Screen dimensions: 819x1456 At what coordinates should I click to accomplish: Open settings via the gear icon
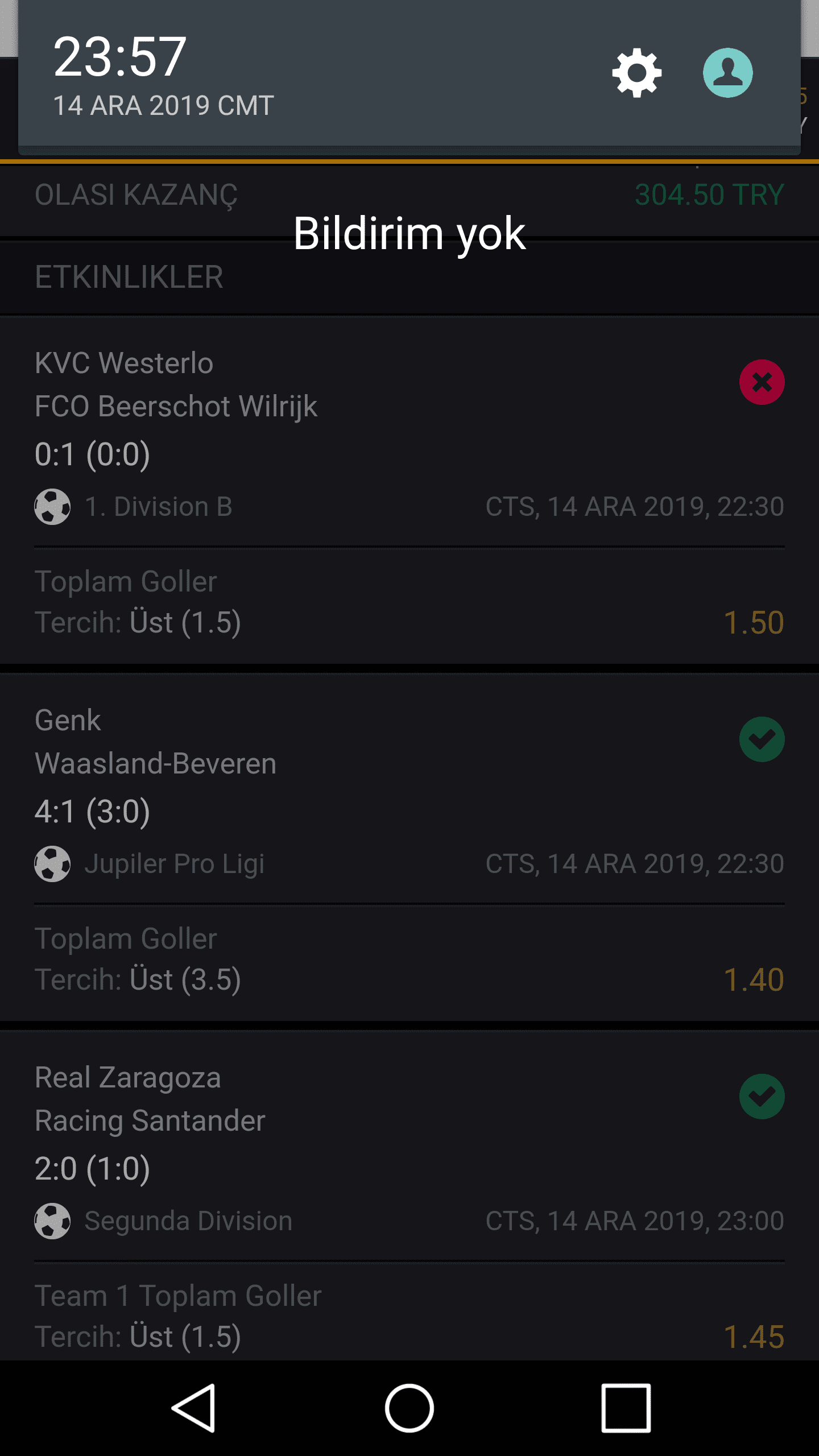(x=636, y=73)
